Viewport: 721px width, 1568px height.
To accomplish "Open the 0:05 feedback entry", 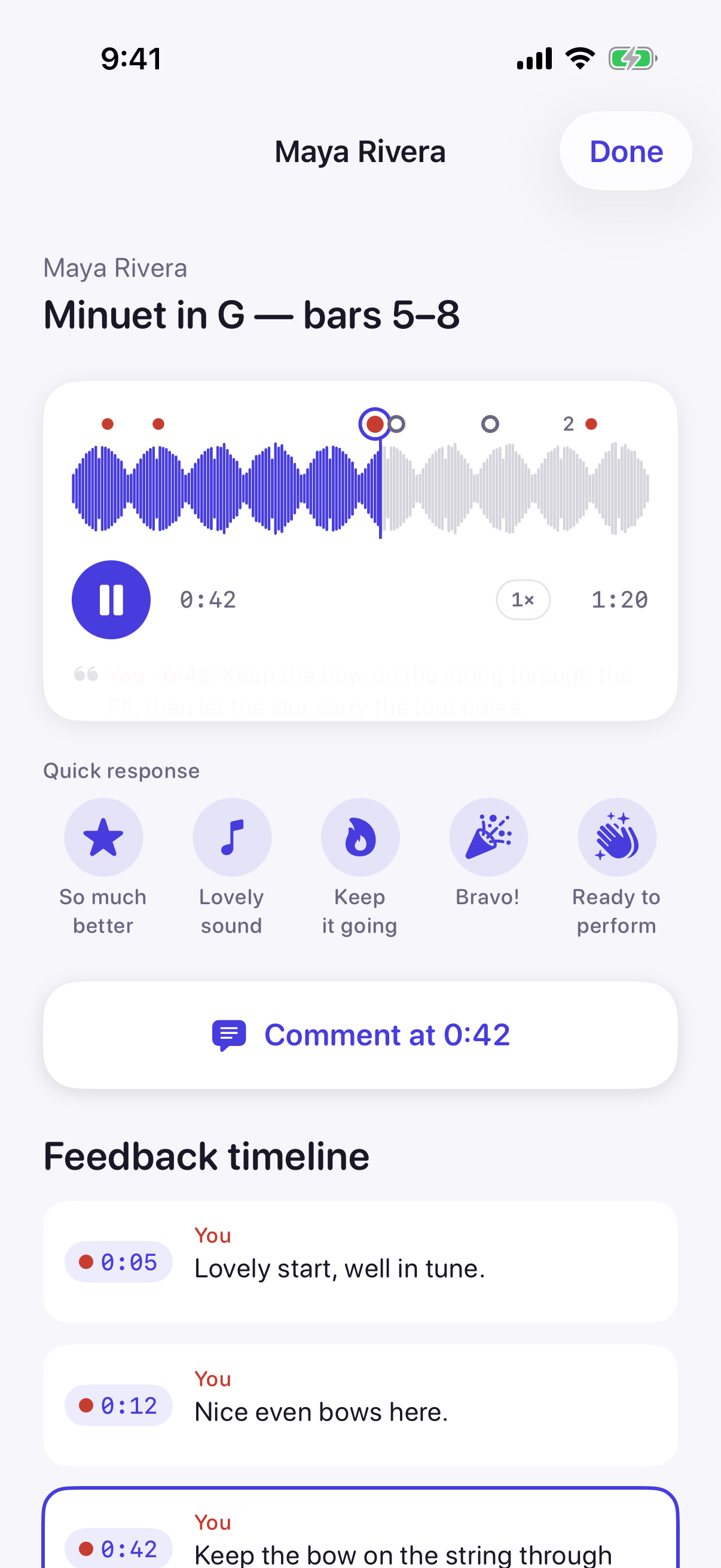I will point(360,1261).
